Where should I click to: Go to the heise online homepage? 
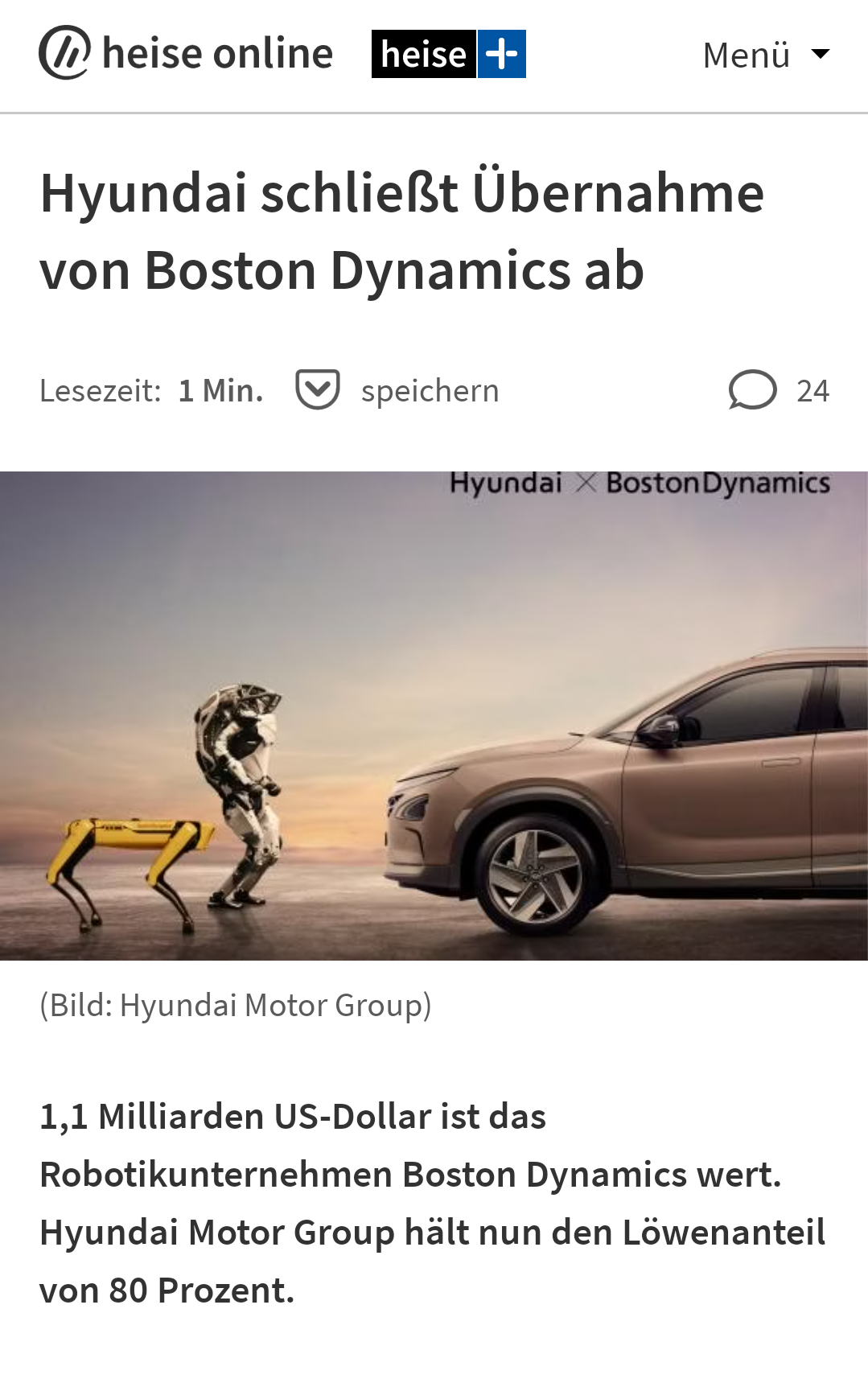coord(186,53)
